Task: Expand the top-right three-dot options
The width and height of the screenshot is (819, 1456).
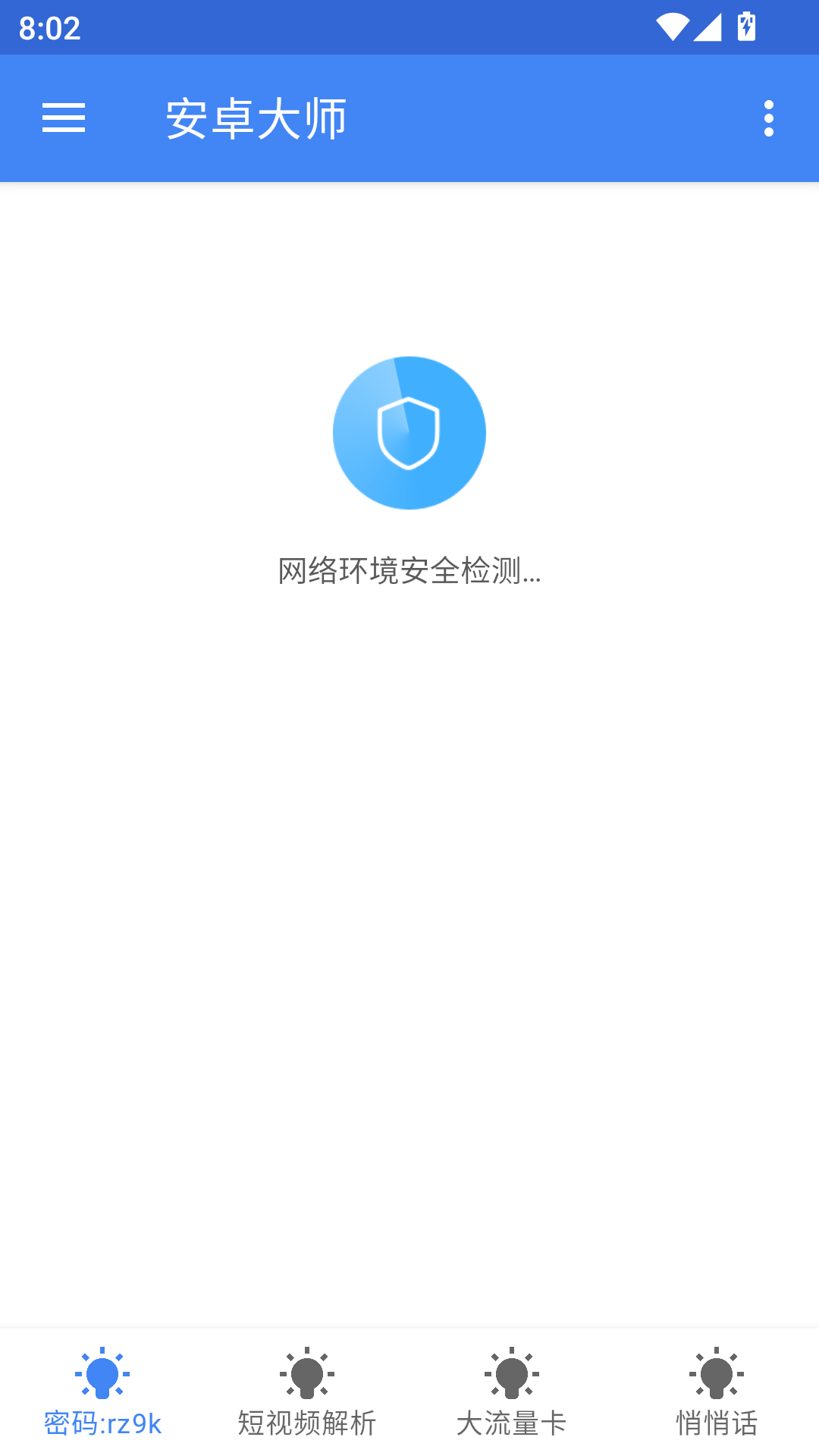Action: 768,118
